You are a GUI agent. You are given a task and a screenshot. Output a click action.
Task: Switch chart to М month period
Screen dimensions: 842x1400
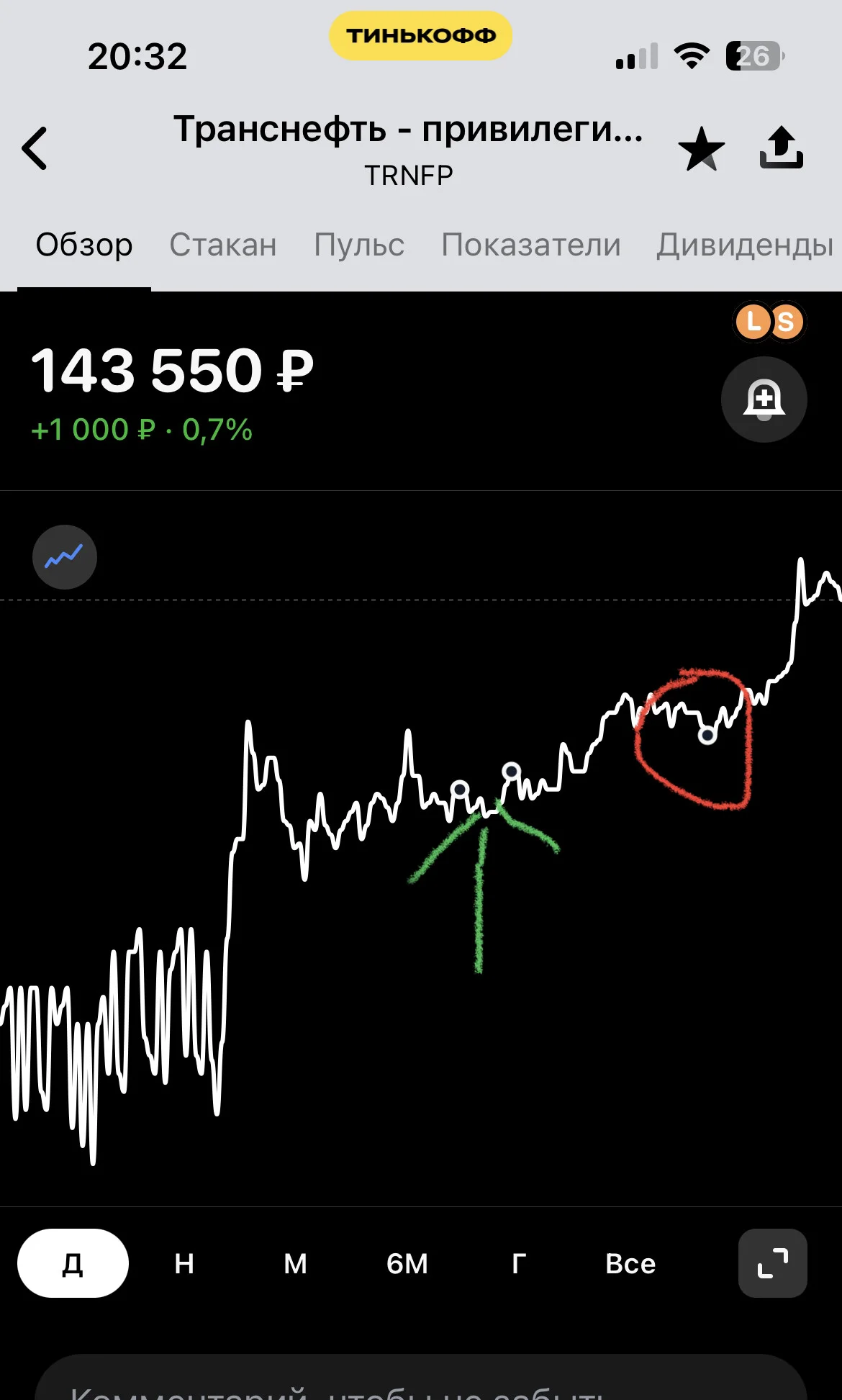click(x=296, y=1263)
